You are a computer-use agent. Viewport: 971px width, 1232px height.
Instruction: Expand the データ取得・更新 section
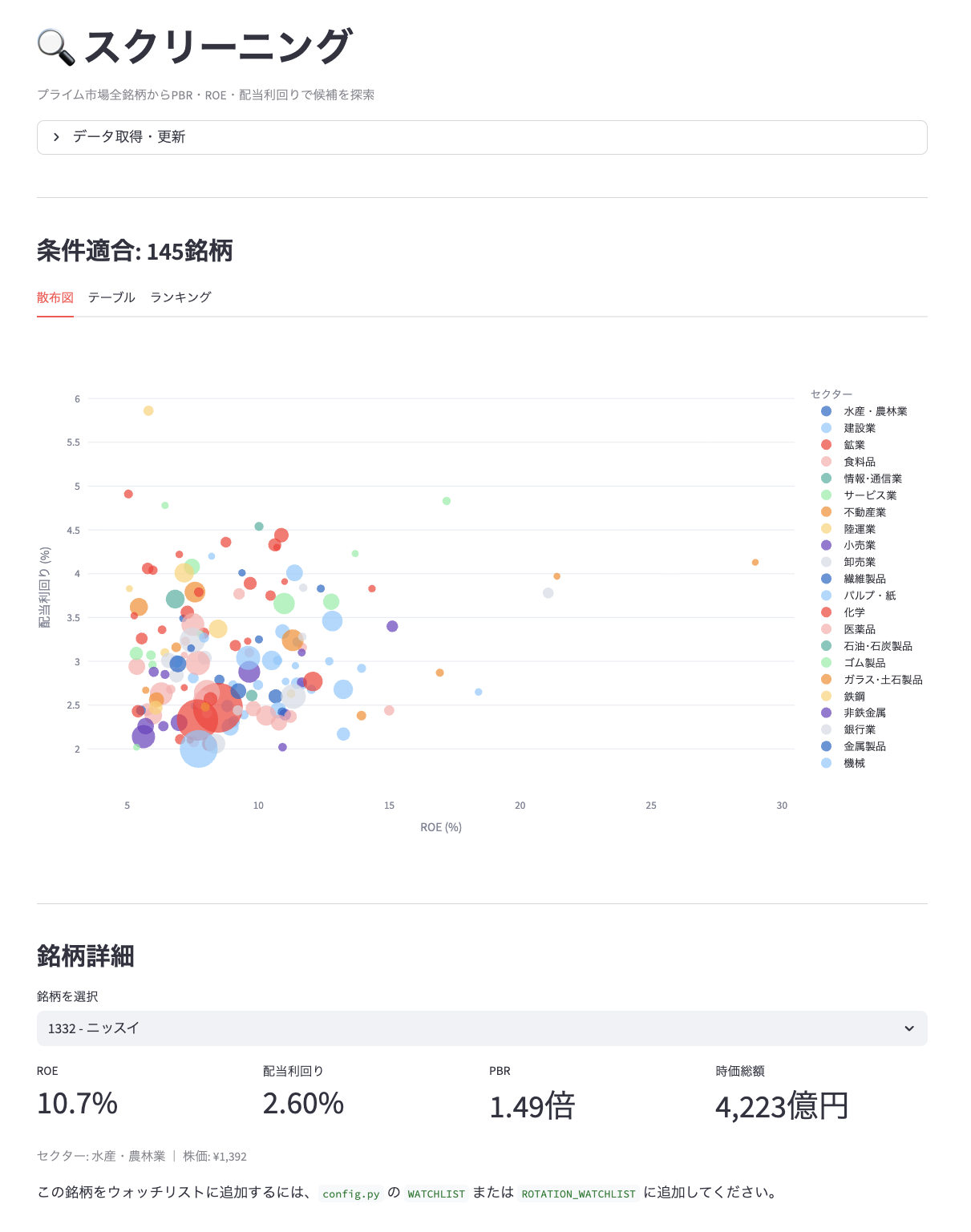coord(128,137)
